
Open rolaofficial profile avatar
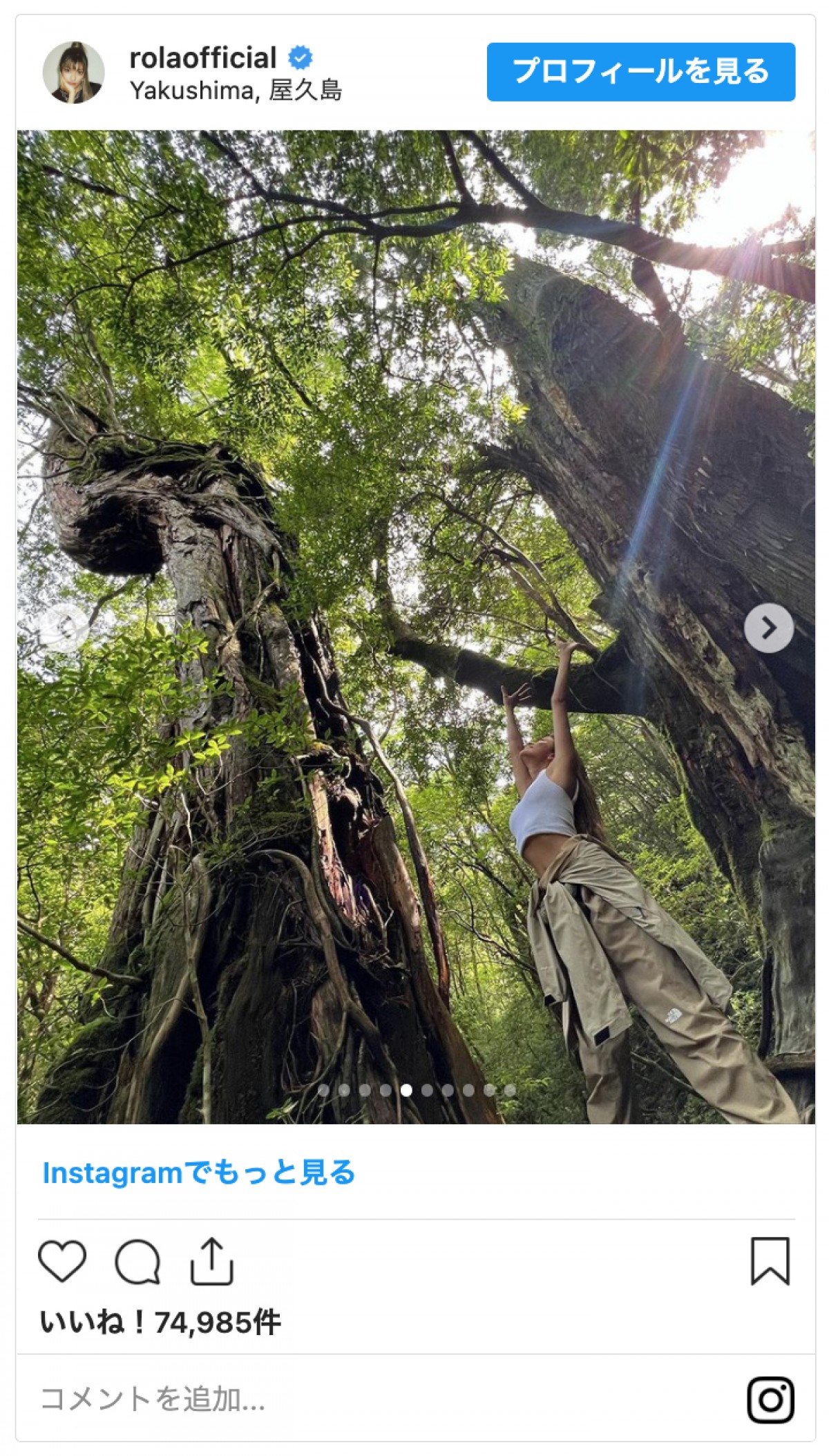click(x=73, y=72)
